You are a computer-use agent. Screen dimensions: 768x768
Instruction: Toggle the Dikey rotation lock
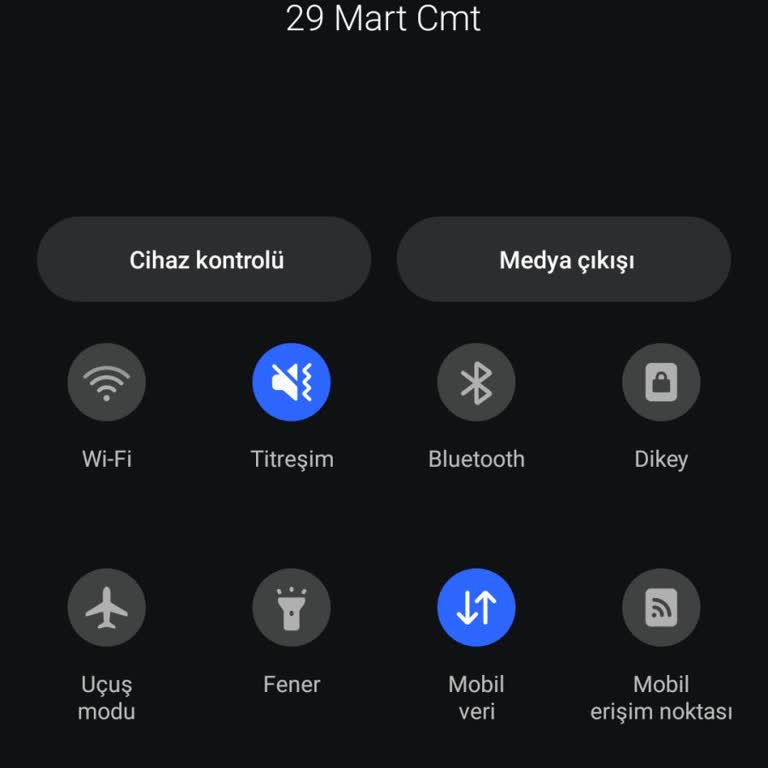click(x=661, y=382)
